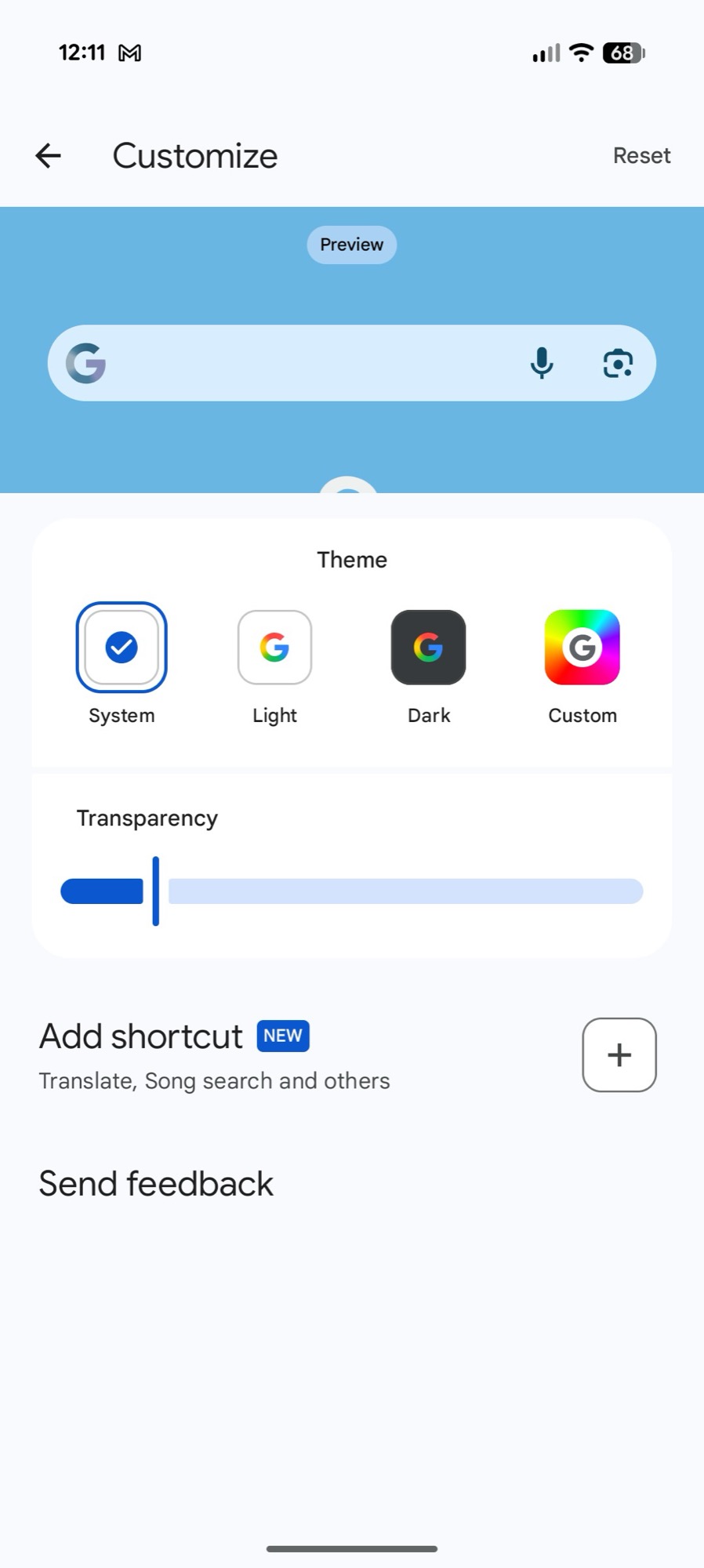Tap the microphone icon in the search bar

(x=542, y=362)
